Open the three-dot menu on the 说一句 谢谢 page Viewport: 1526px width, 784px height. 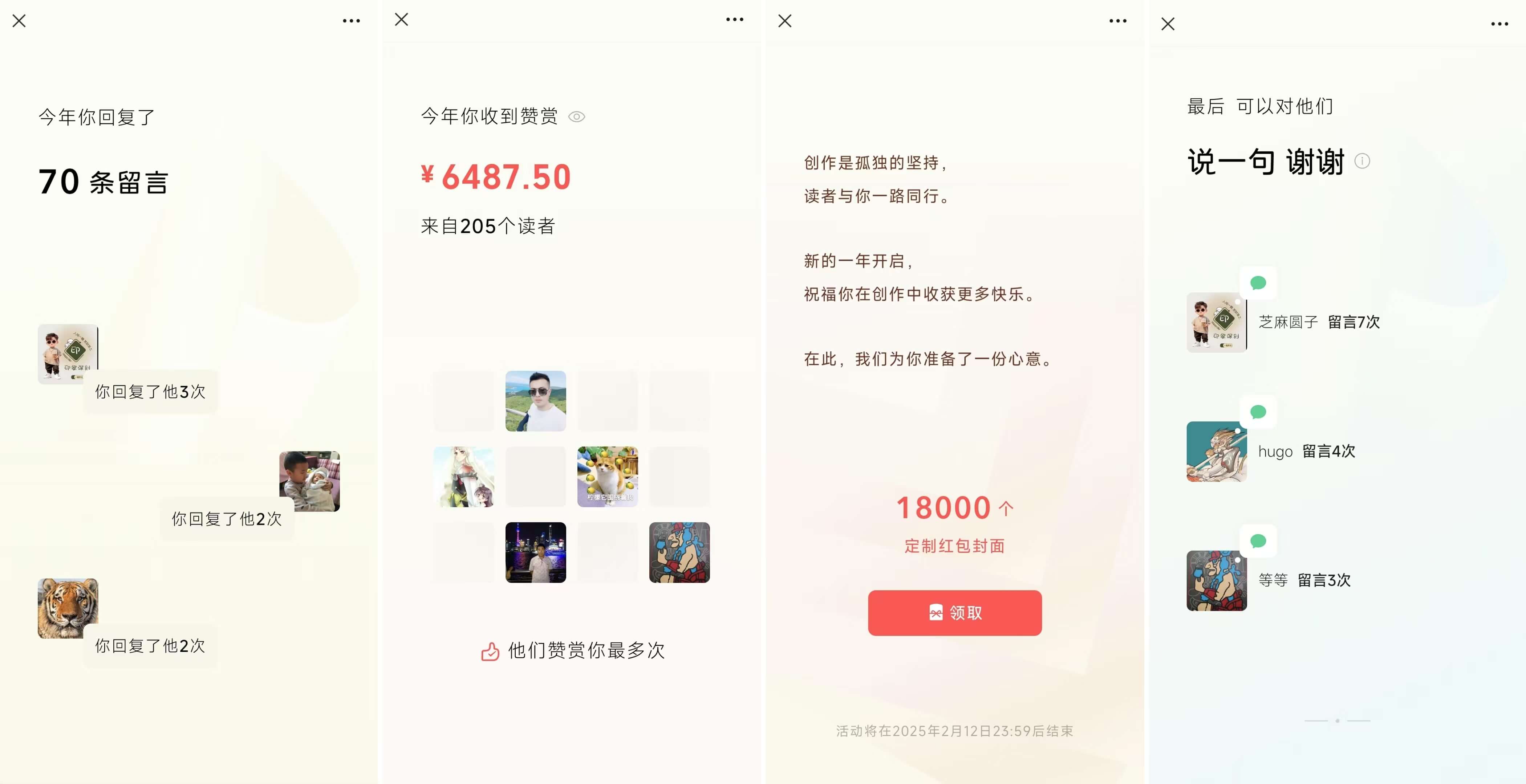point(1499,24)
